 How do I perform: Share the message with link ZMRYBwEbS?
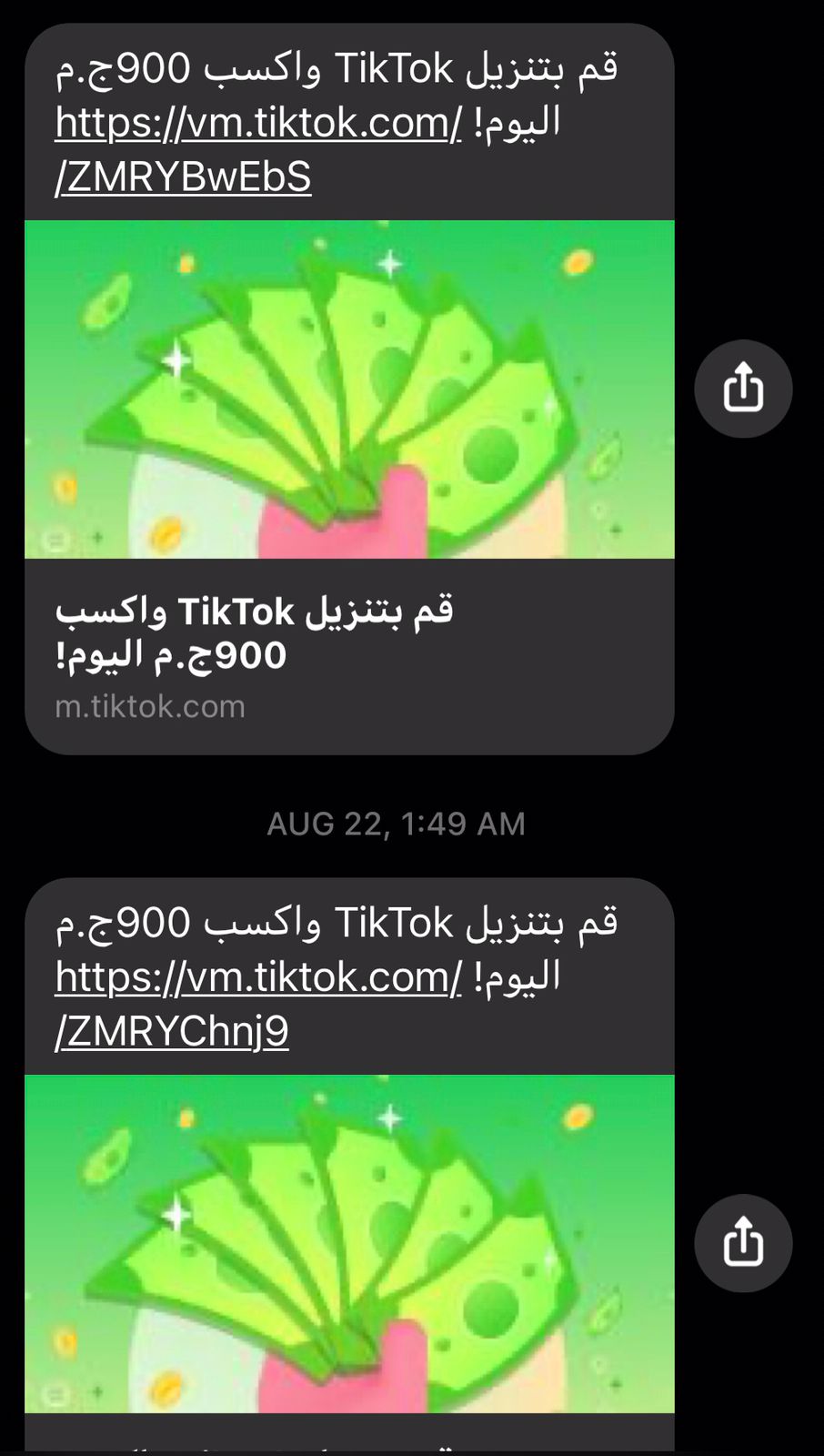point(743,389)
